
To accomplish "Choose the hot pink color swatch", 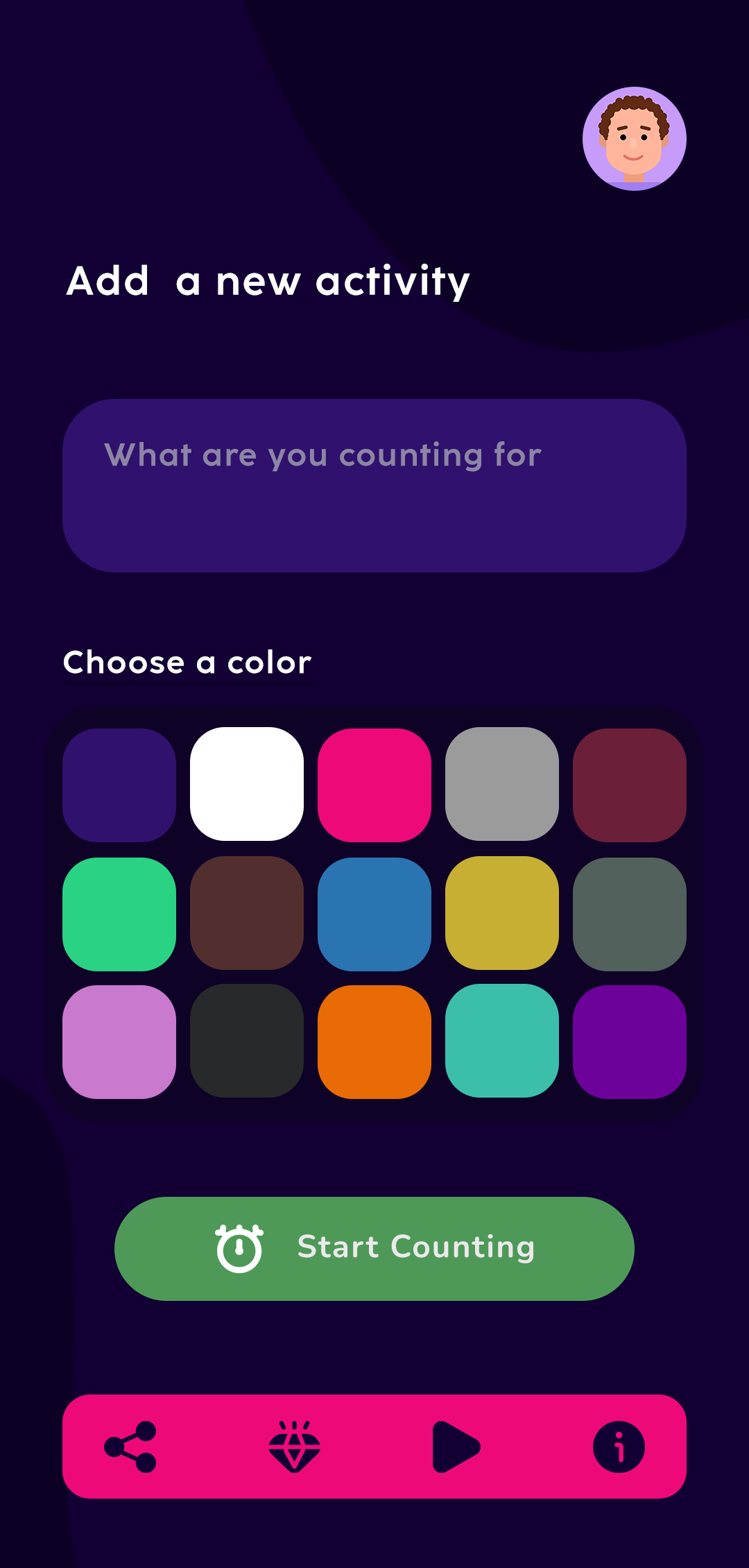I will click(x=374, y=785).
